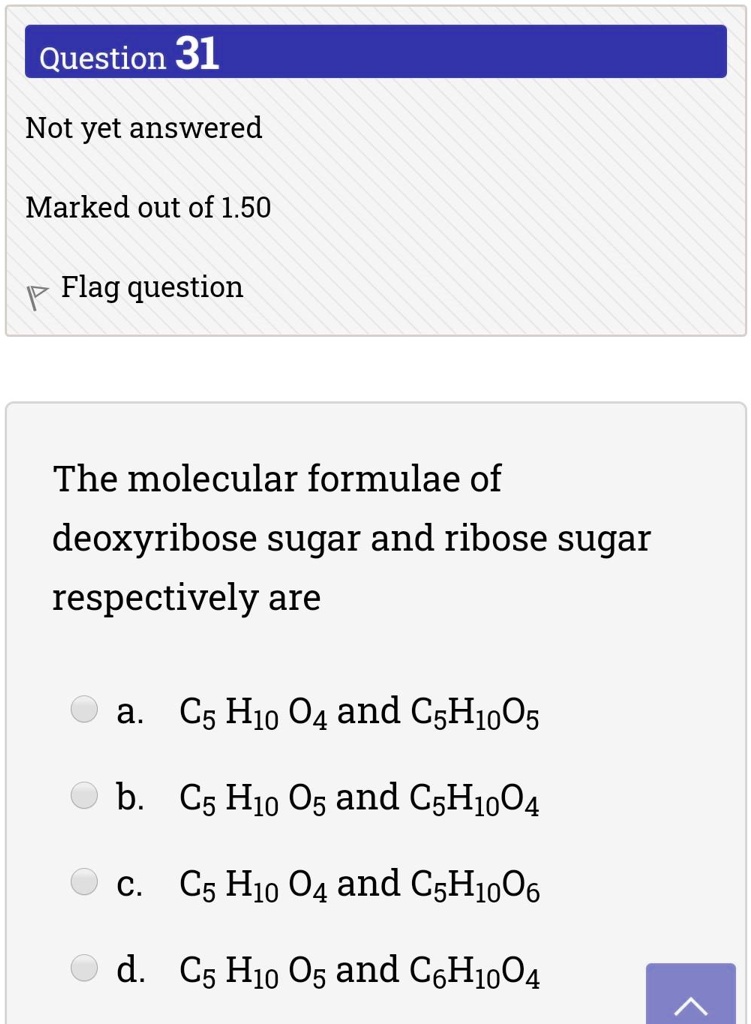Click option label letter c
This screenshot has height=1024, width=751.
128,884
